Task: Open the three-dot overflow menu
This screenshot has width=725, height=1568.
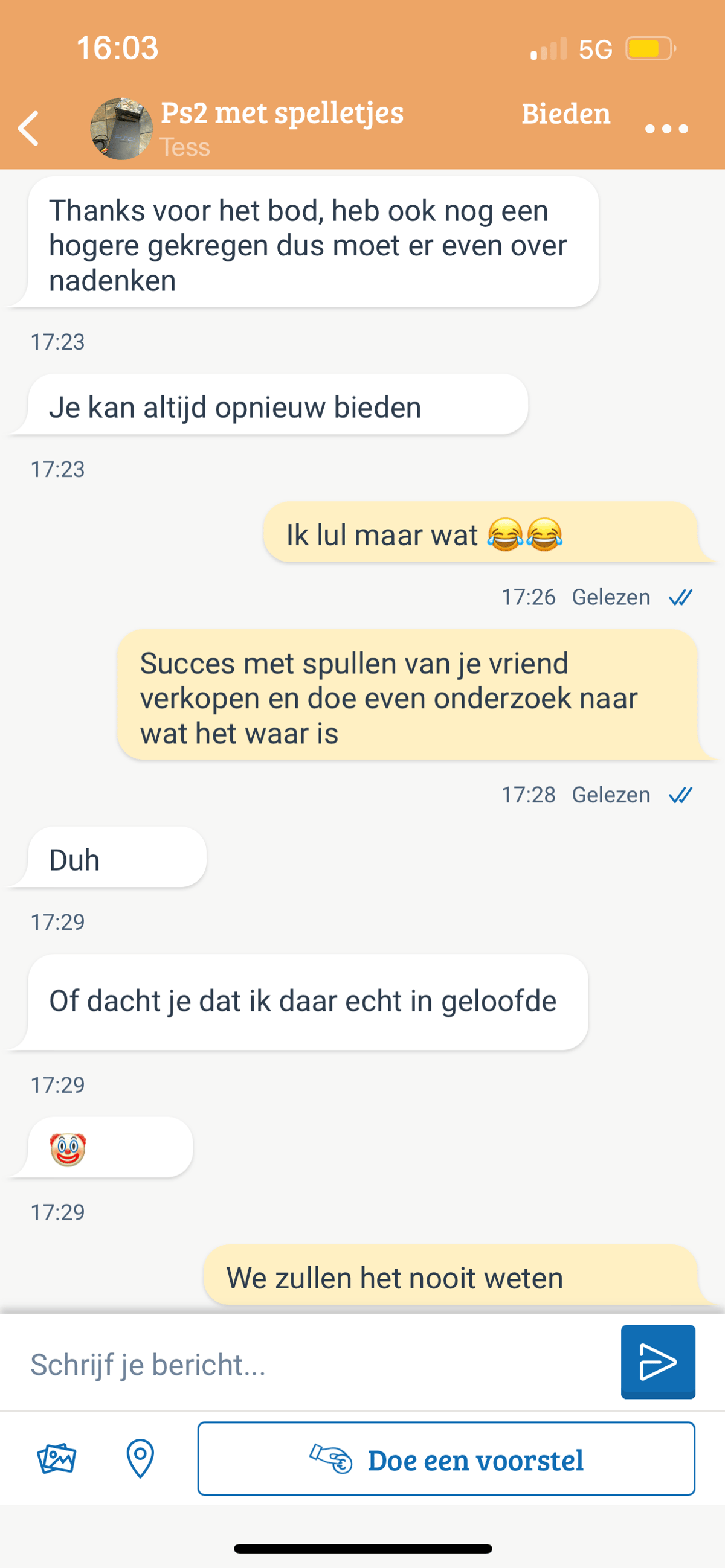Action: [666, 129]
